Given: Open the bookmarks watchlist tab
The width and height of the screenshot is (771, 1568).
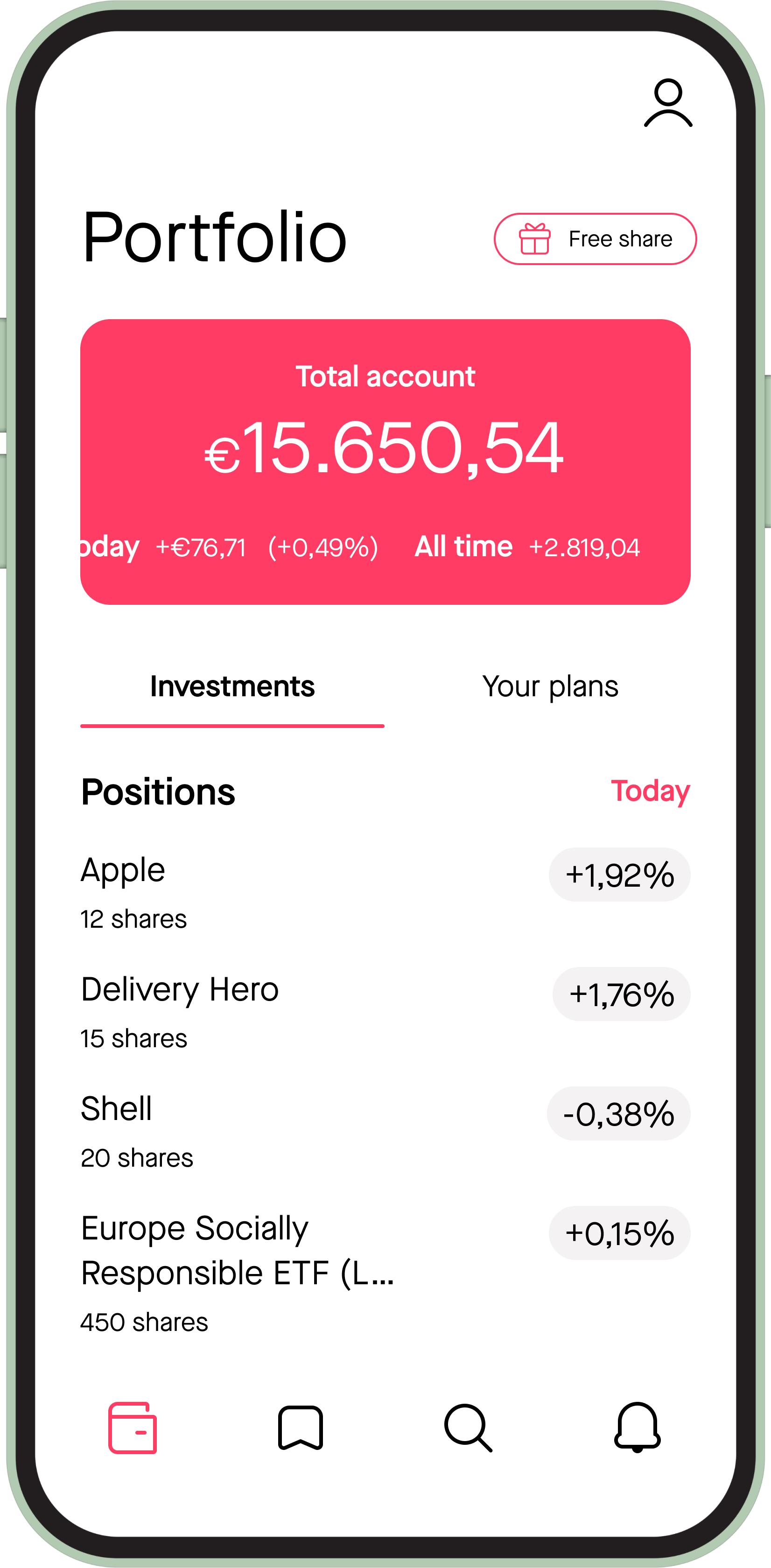Looking at the screenshot, I should pos(300,1428).
